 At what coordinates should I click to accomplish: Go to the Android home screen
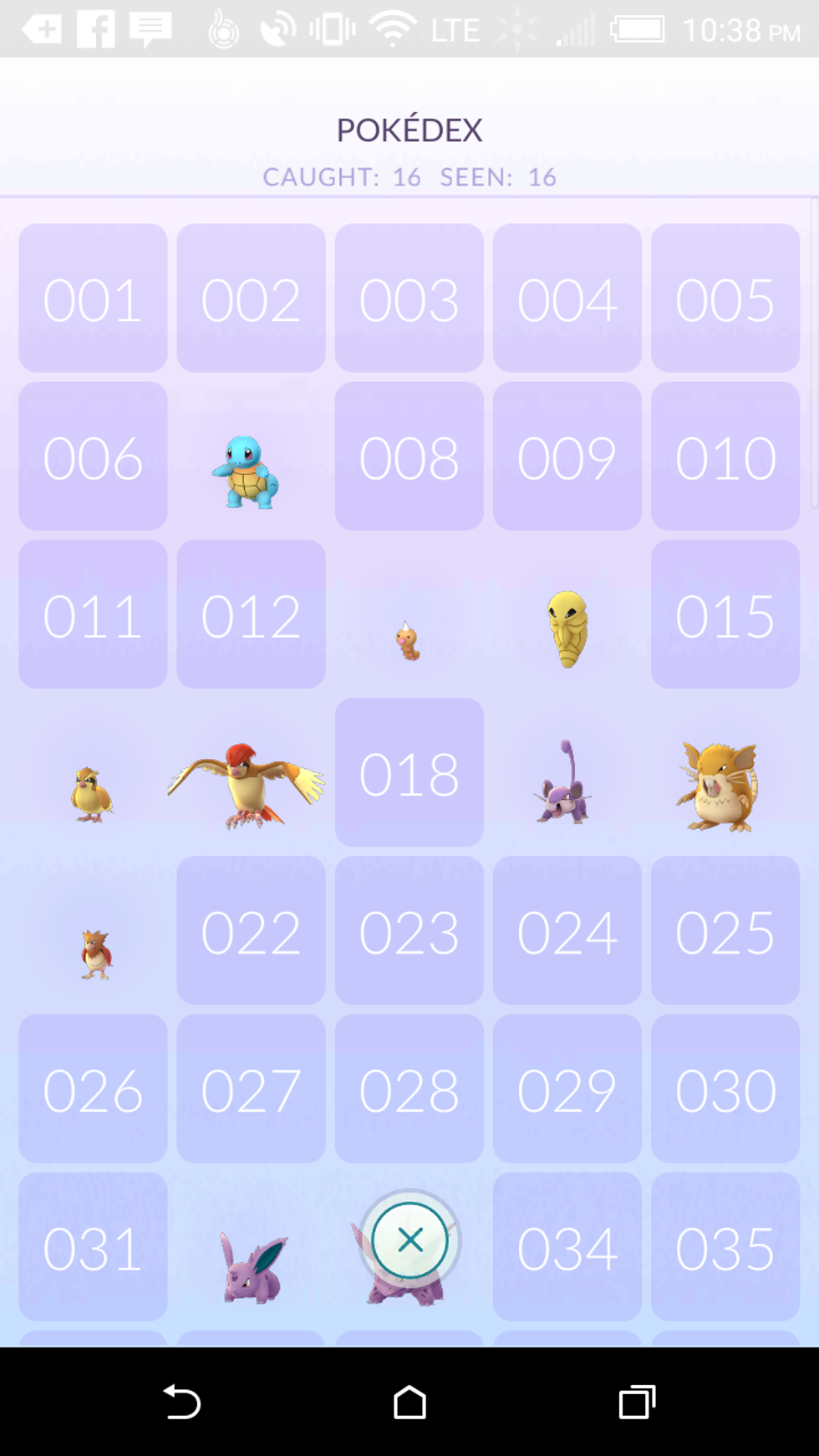409,1402
